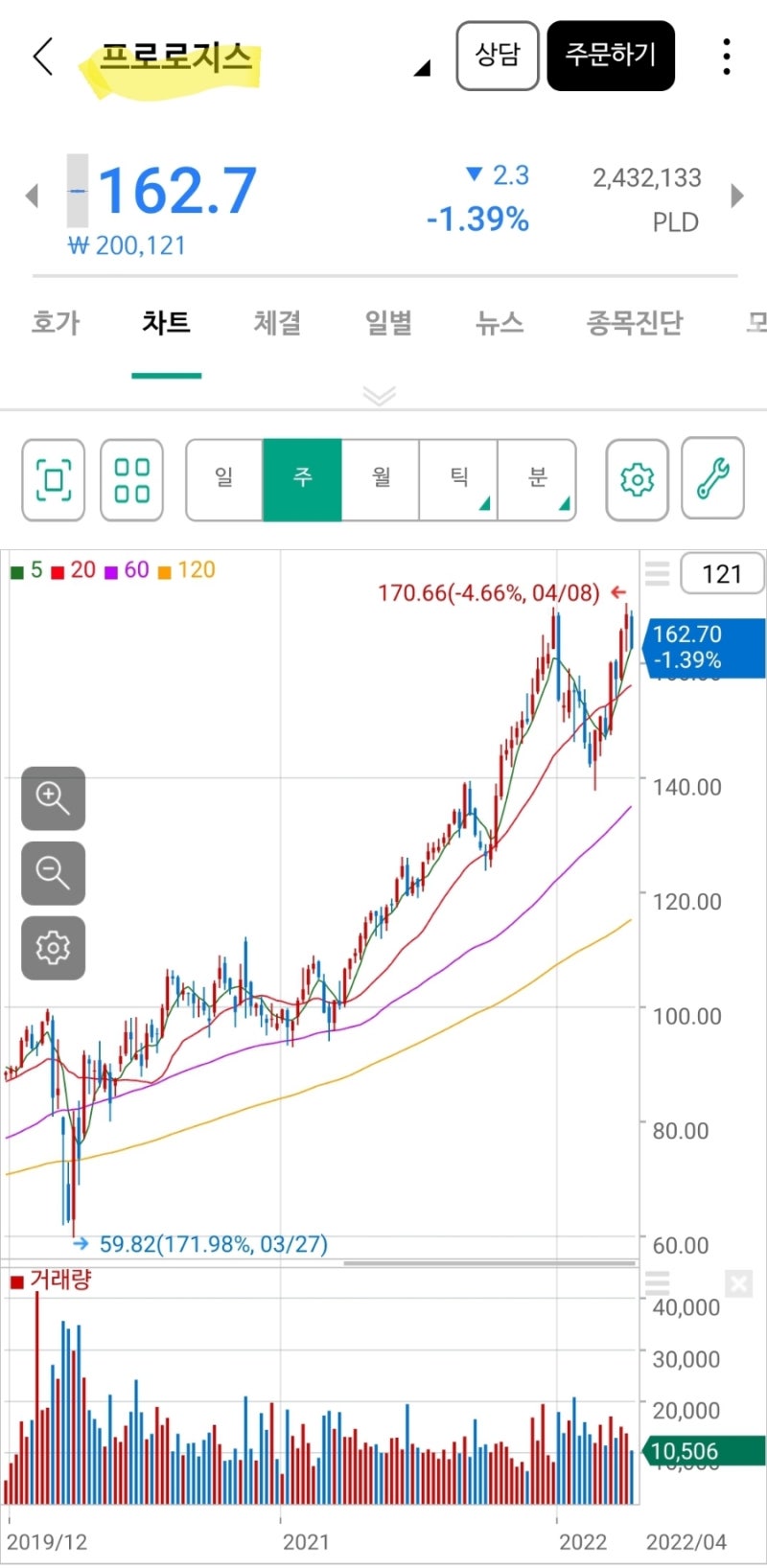Open the 분 minute interval dropdown
Viewport: 767px width, 1568px height.
pyautogui.click(x=537, y=479)
